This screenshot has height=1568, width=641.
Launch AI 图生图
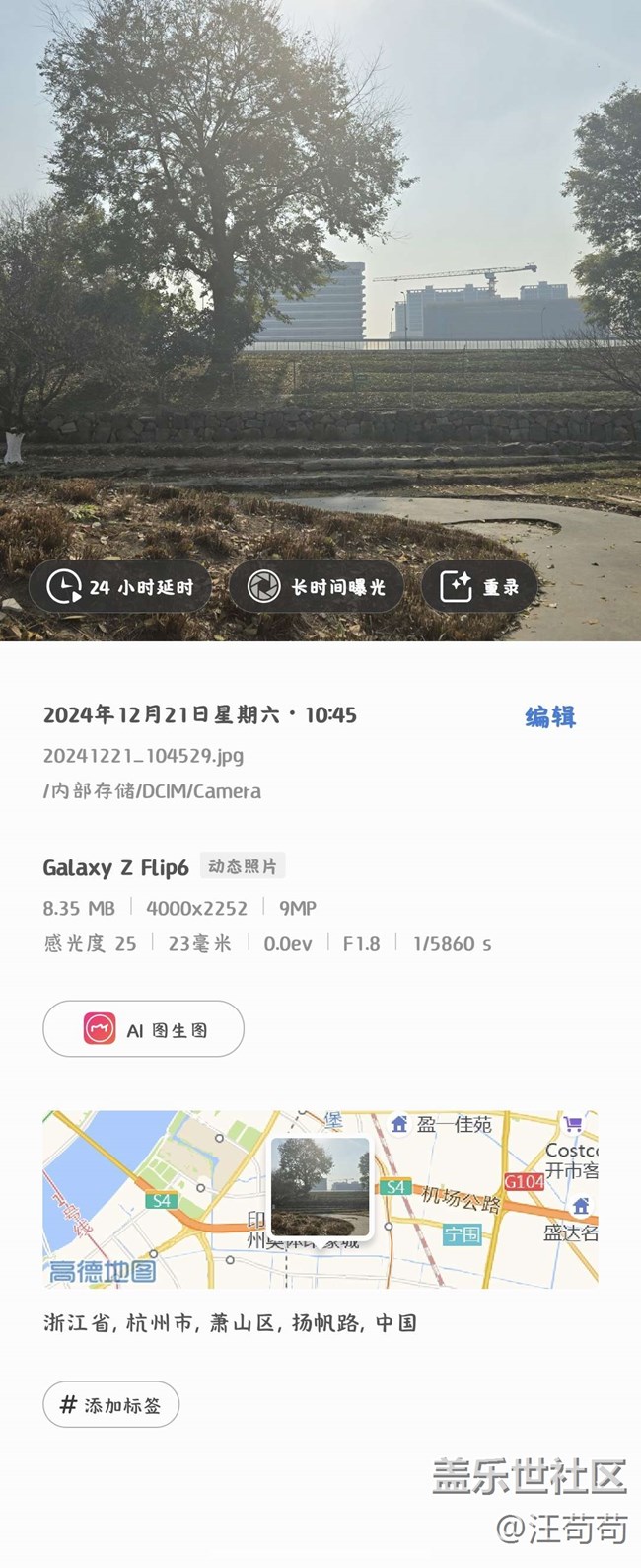(x=144, y=1029)
